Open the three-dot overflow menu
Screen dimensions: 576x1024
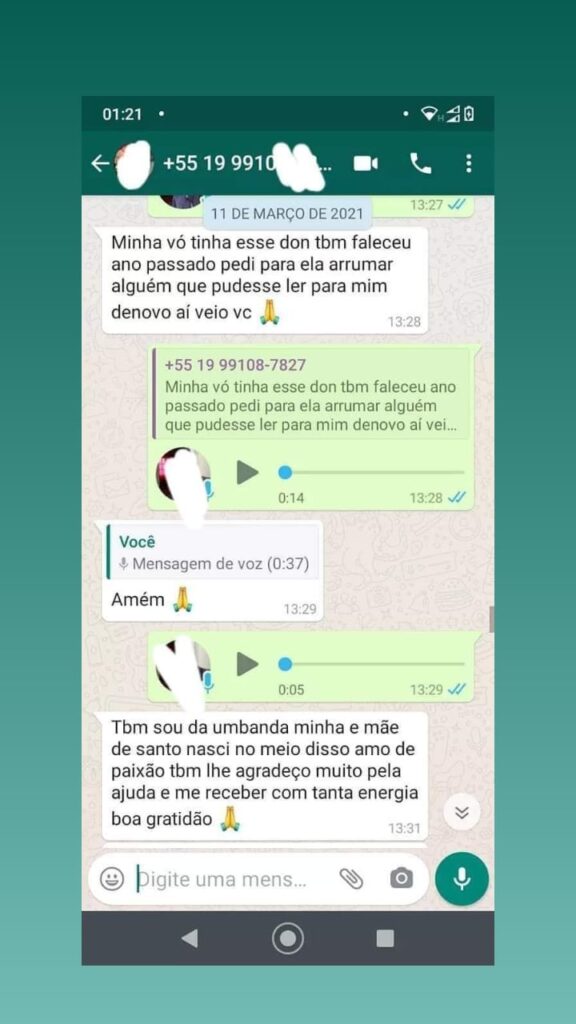[x=468, y=163]
